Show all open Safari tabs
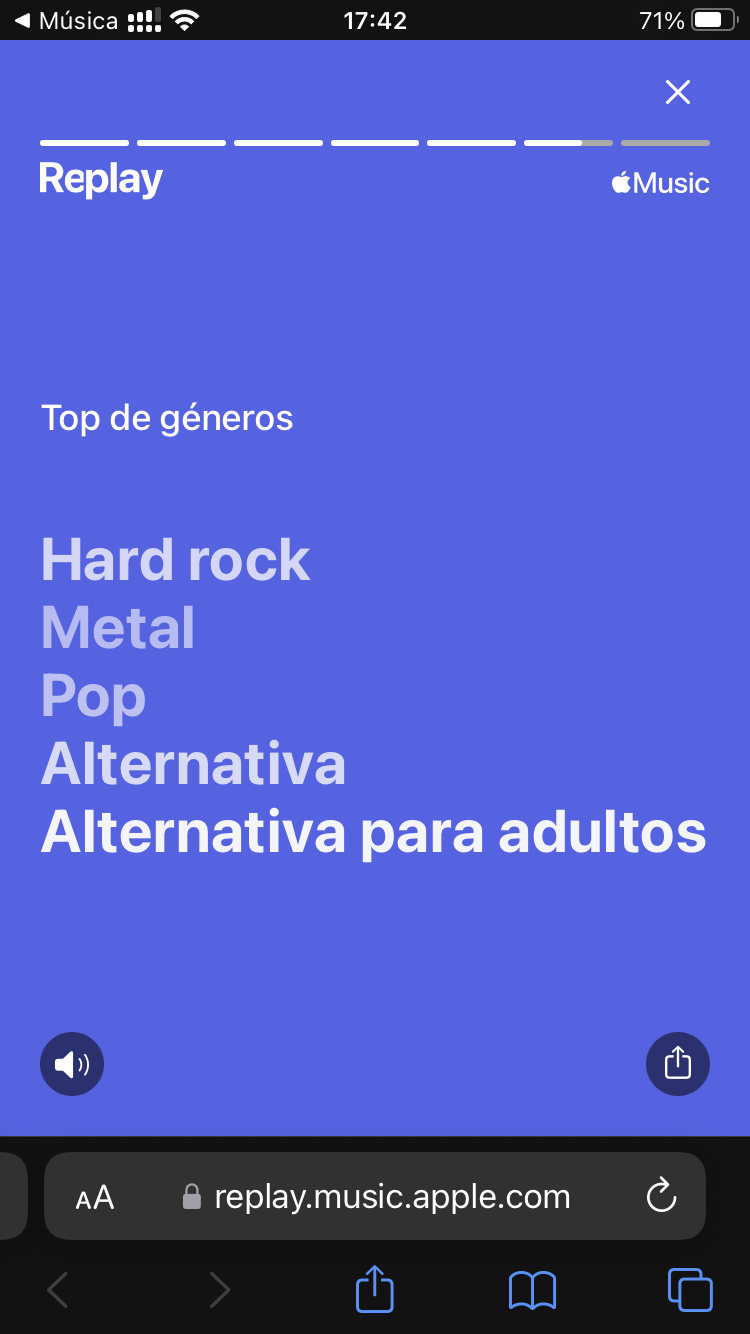 tap(690, 1290)
